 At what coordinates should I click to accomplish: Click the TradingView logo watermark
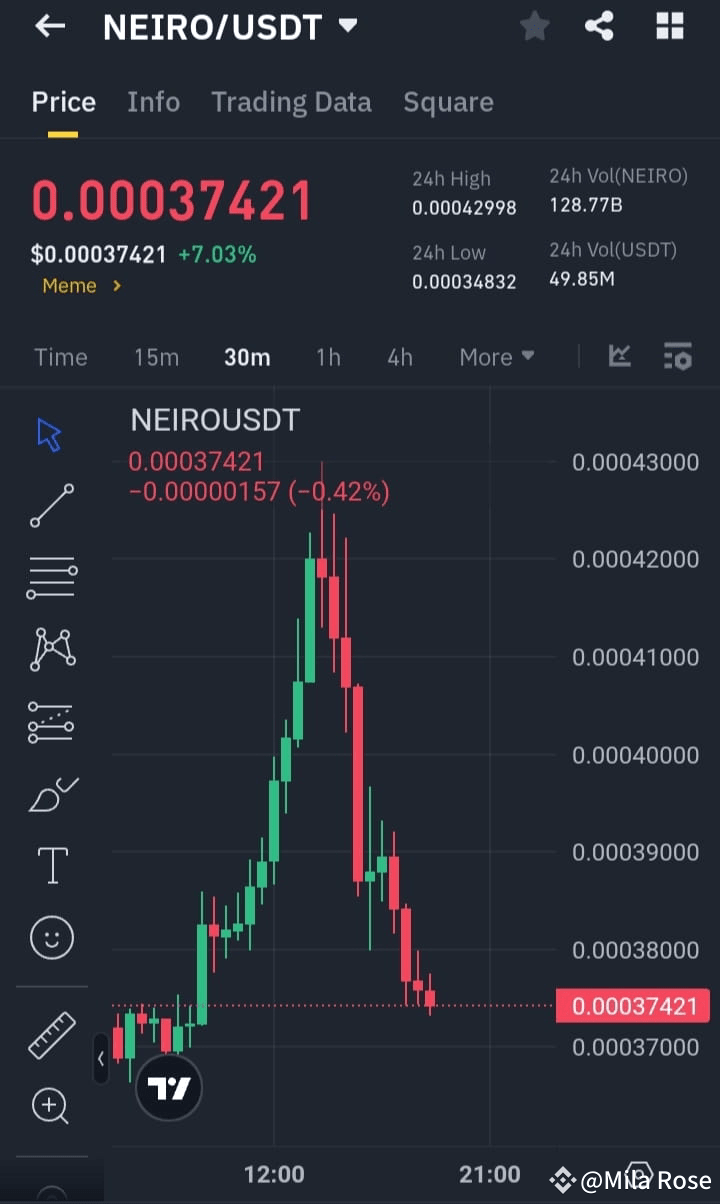[x=168, y=1087]
